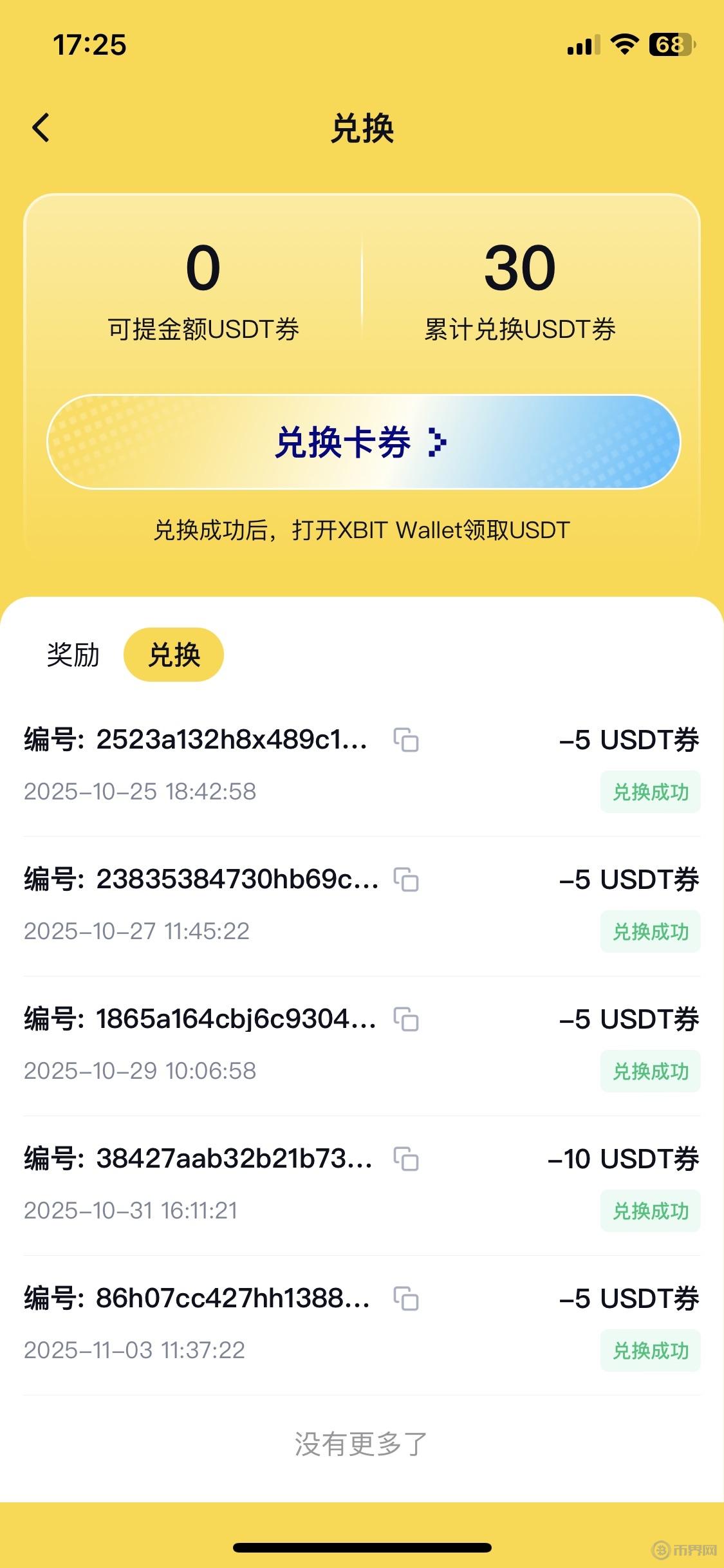Tap the 兑换成功 badge for 2025-11-03
Screen dimensions: 724x1568
click(x=649, y=1351)
